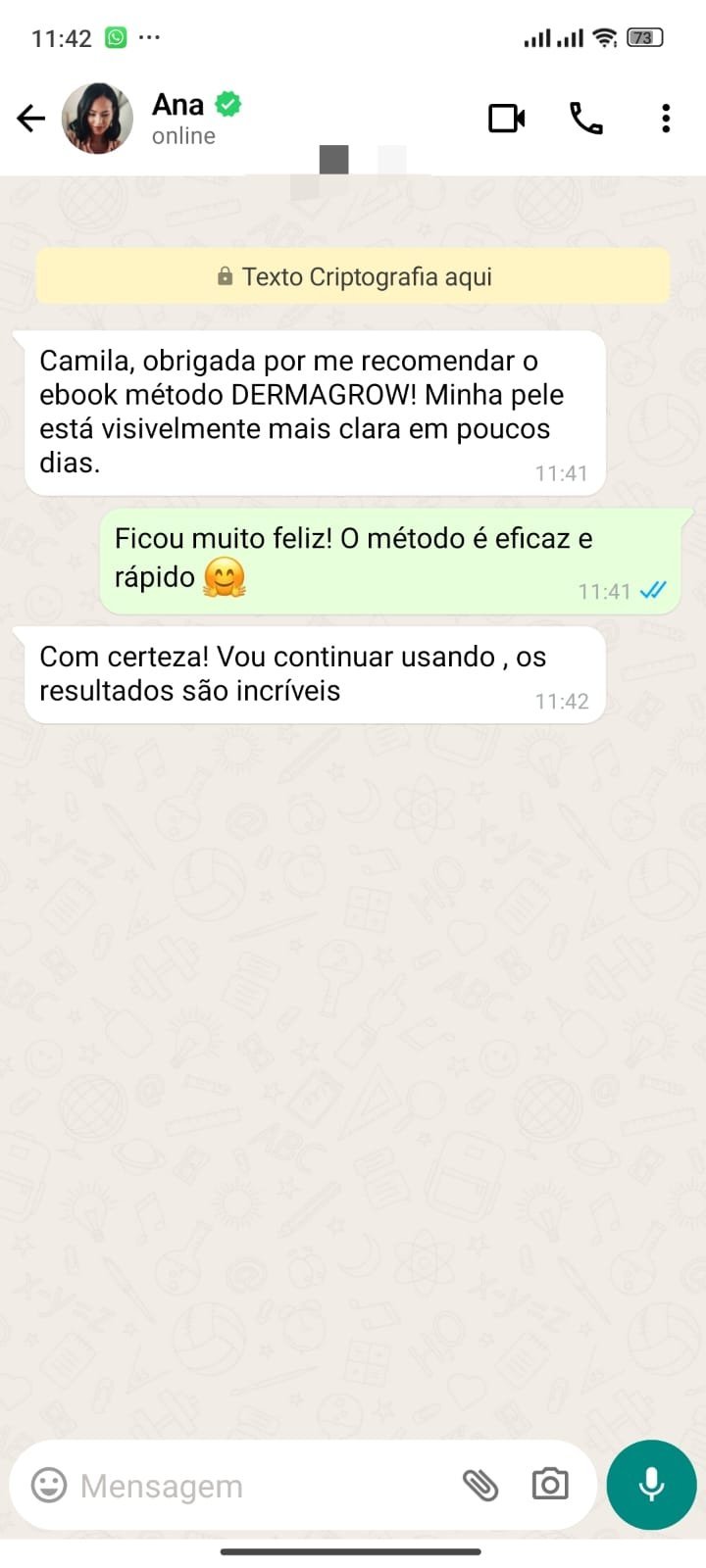Viewport: 706px width, 1568px height.
Task: Tap the microphone to record voice message
Action: click(650, 1485)
